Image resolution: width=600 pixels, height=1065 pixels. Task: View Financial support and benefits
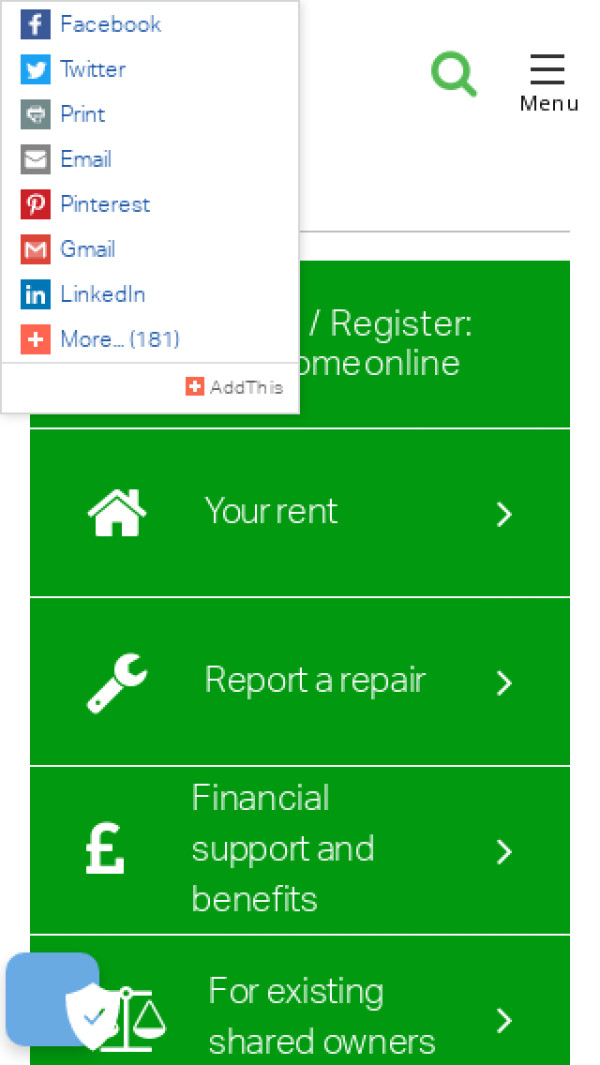300,850
